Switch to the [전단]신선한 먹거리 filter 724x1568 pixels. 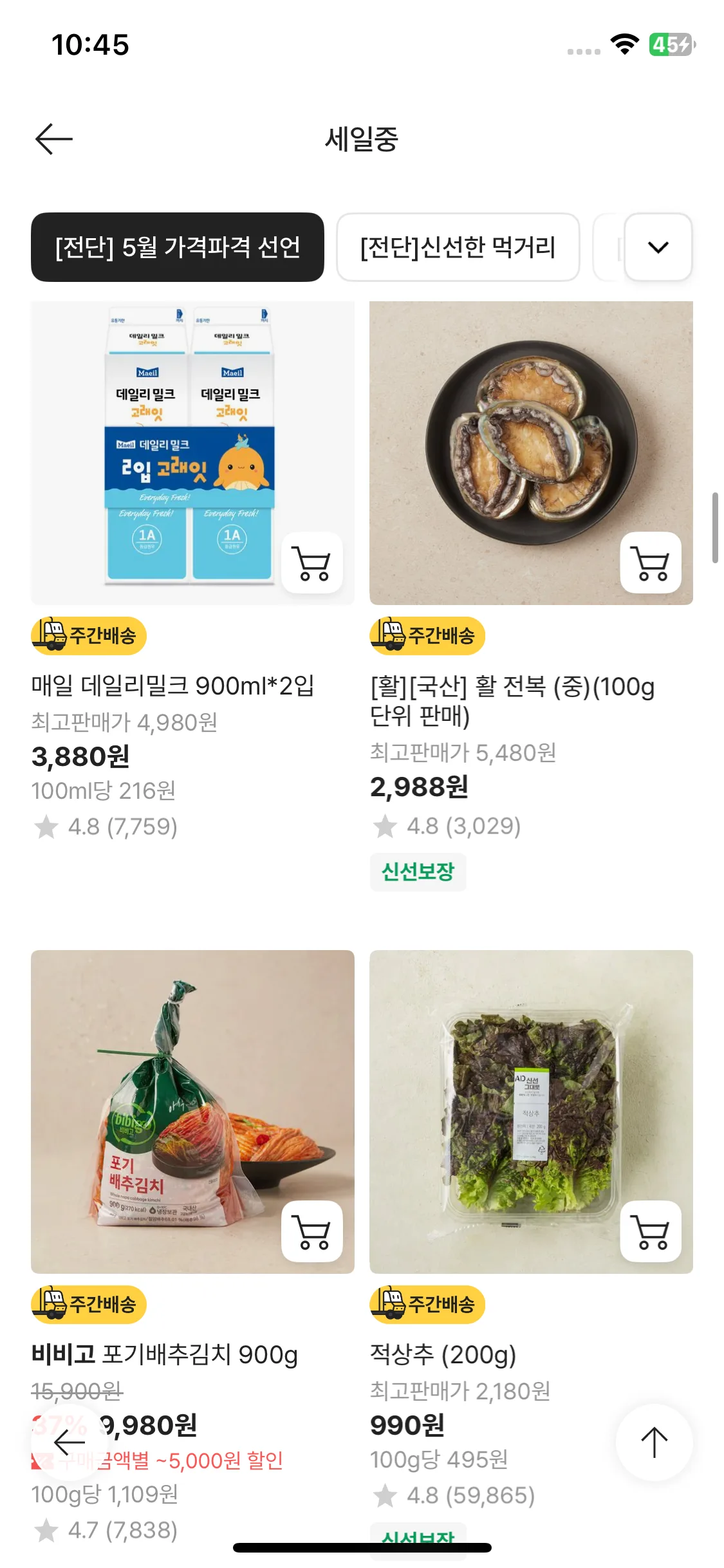coord(458,247)
